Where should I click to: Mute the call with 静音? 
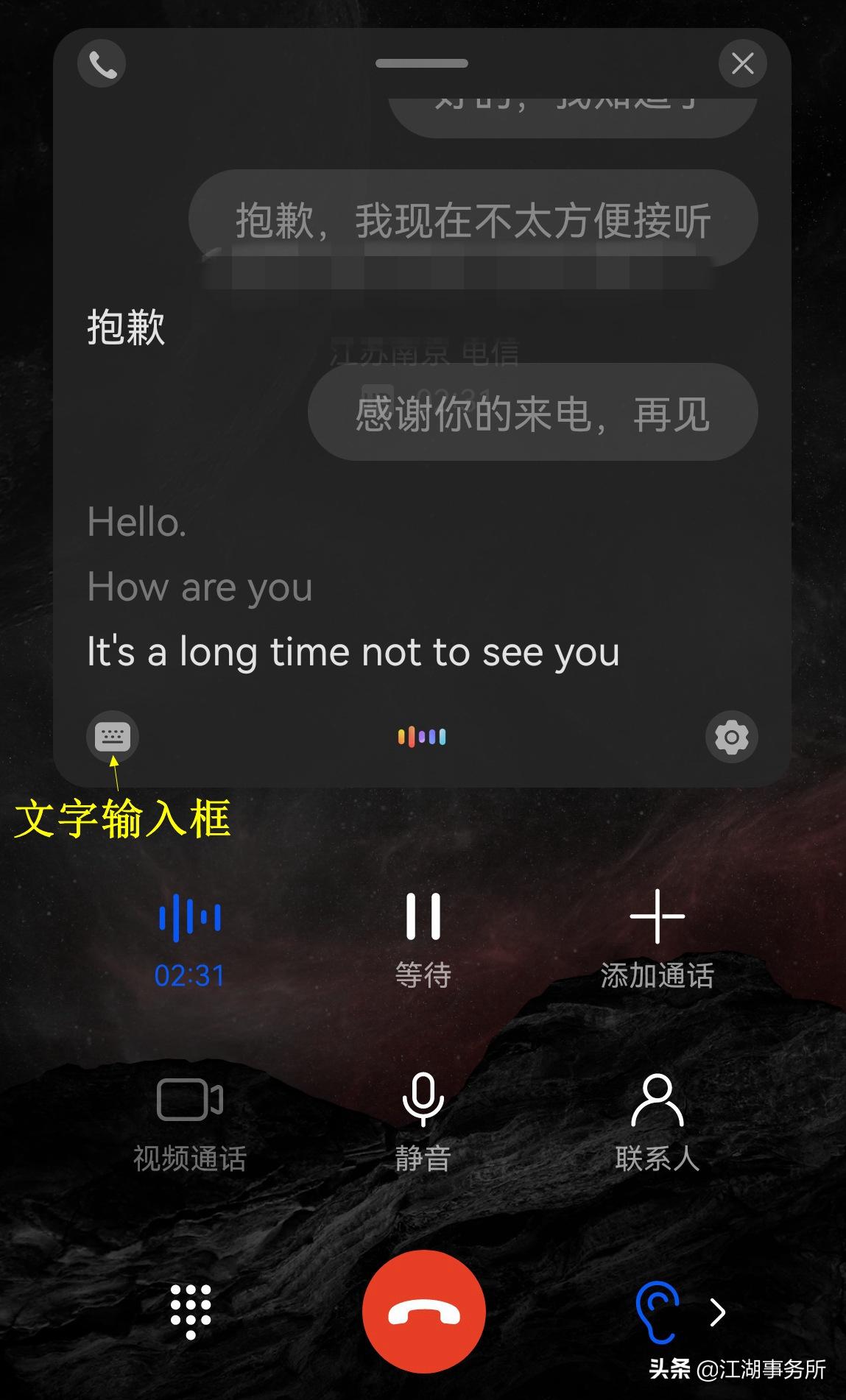(422, 1119)
